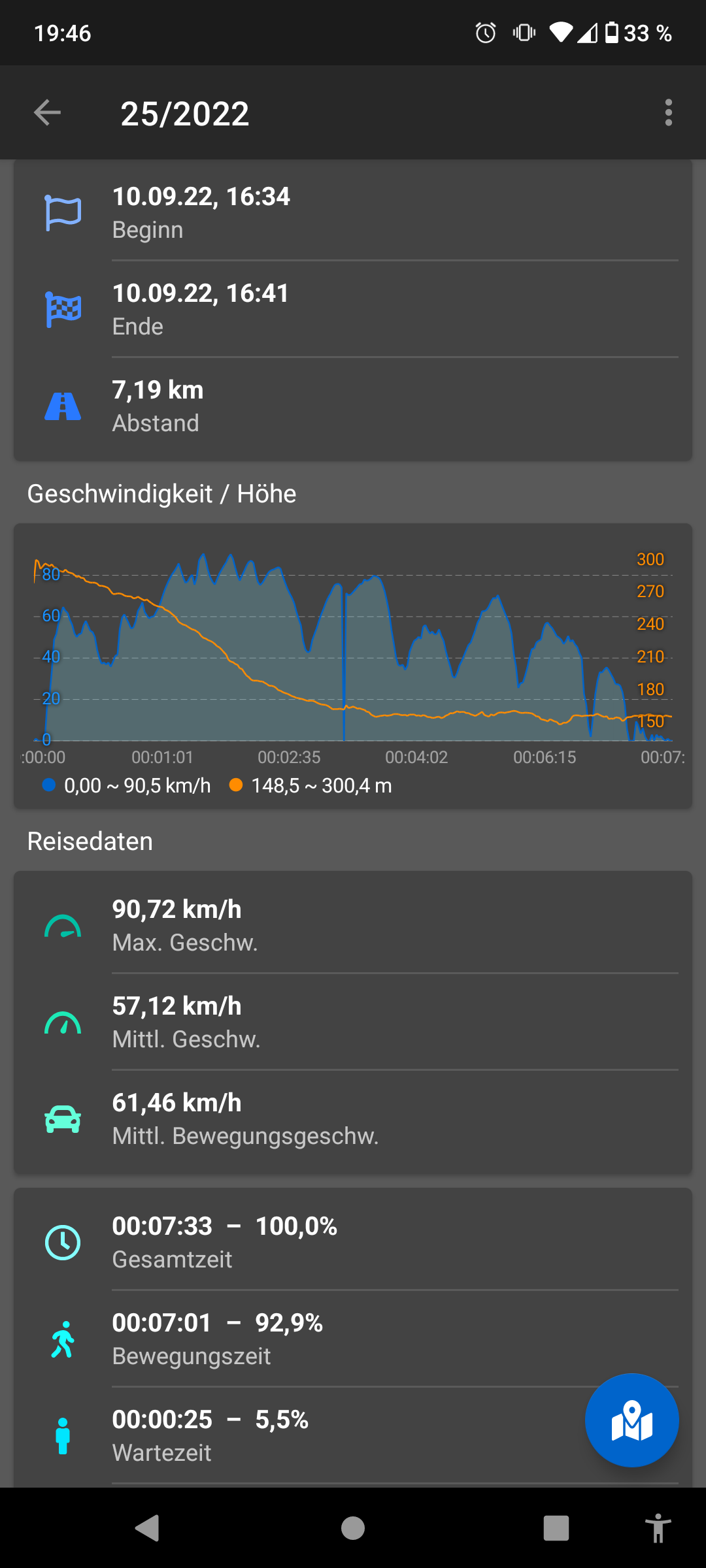Open recent apps from navigation bar
Screen dimensions: 706x1568
[556, 1528]
